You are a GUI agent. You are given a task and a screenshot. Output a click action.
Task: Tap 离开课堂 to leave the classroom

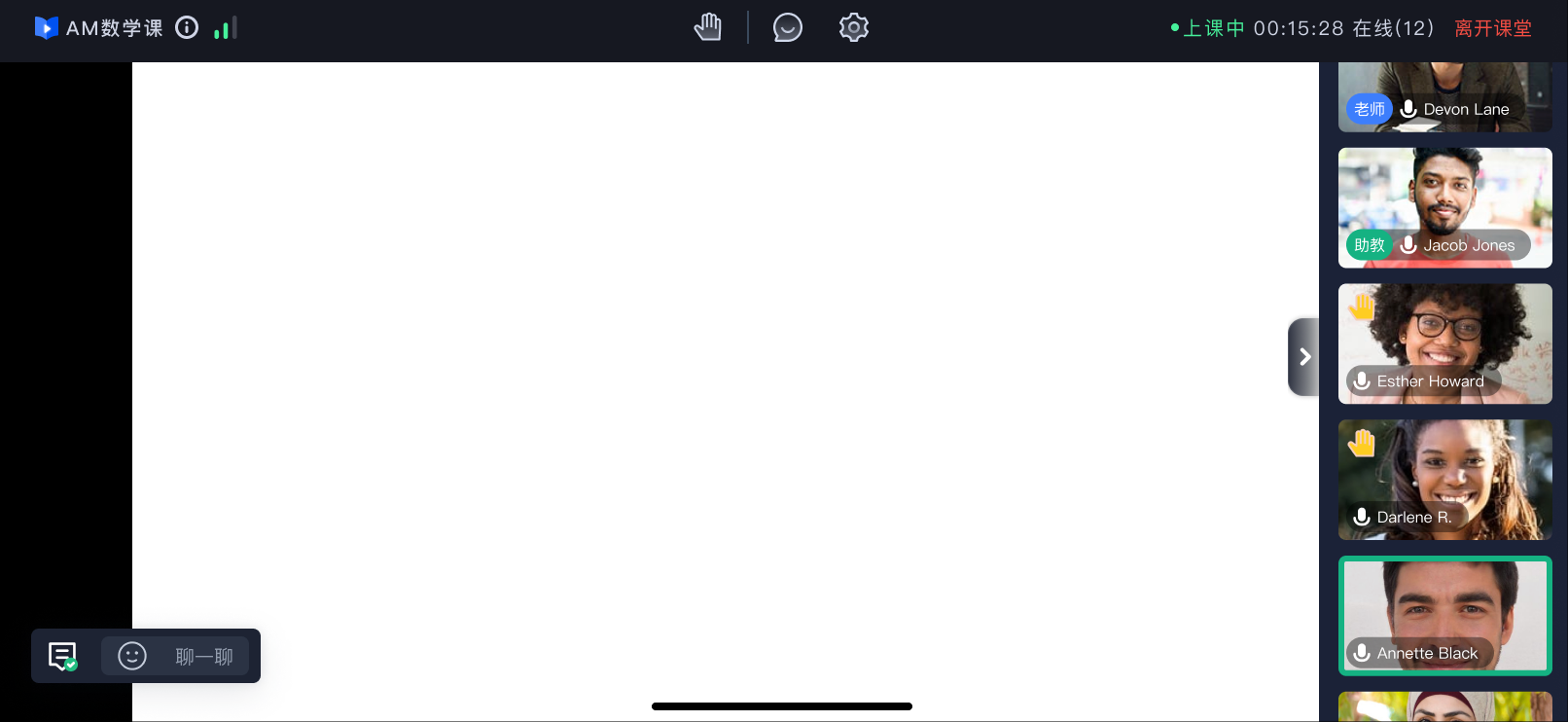(x=1492, y=28)
